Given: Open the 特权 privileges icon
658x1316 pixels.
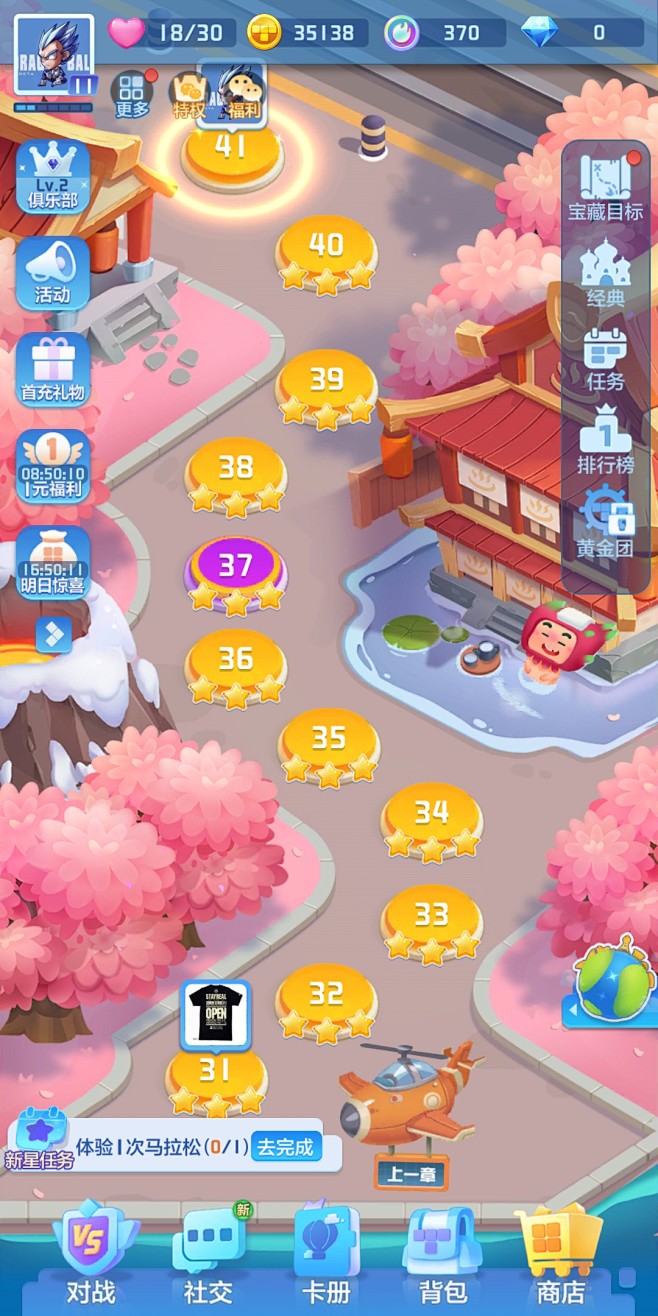Looking at the screenshot, I should (x=189, y=95).
